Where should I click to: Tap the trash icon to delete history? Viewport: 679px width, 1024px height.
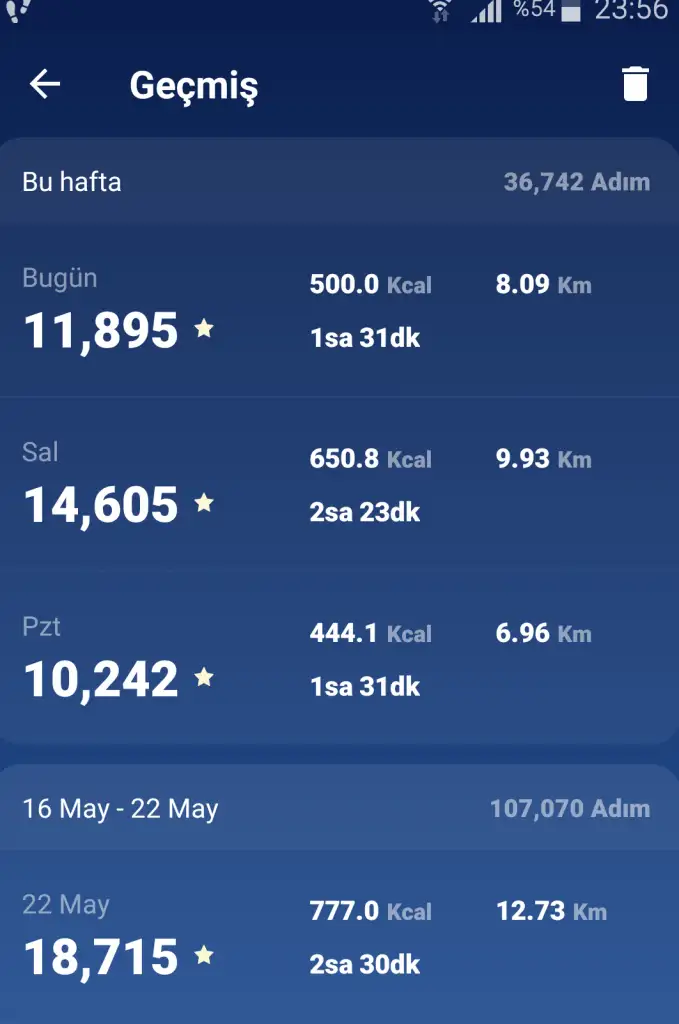pyautogui.click(x=635, y=85)
